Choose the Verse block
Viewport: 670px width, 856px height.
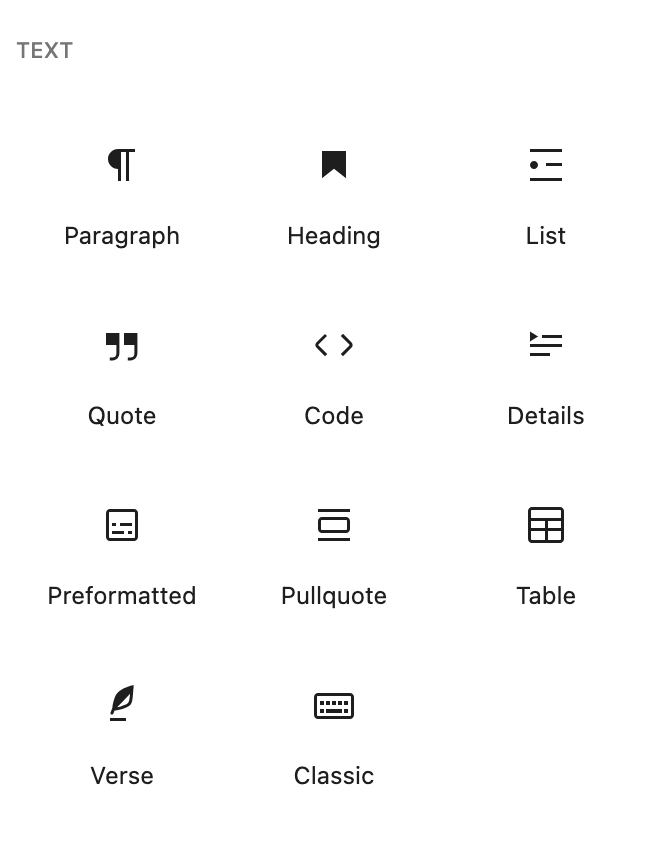point(122,734)
